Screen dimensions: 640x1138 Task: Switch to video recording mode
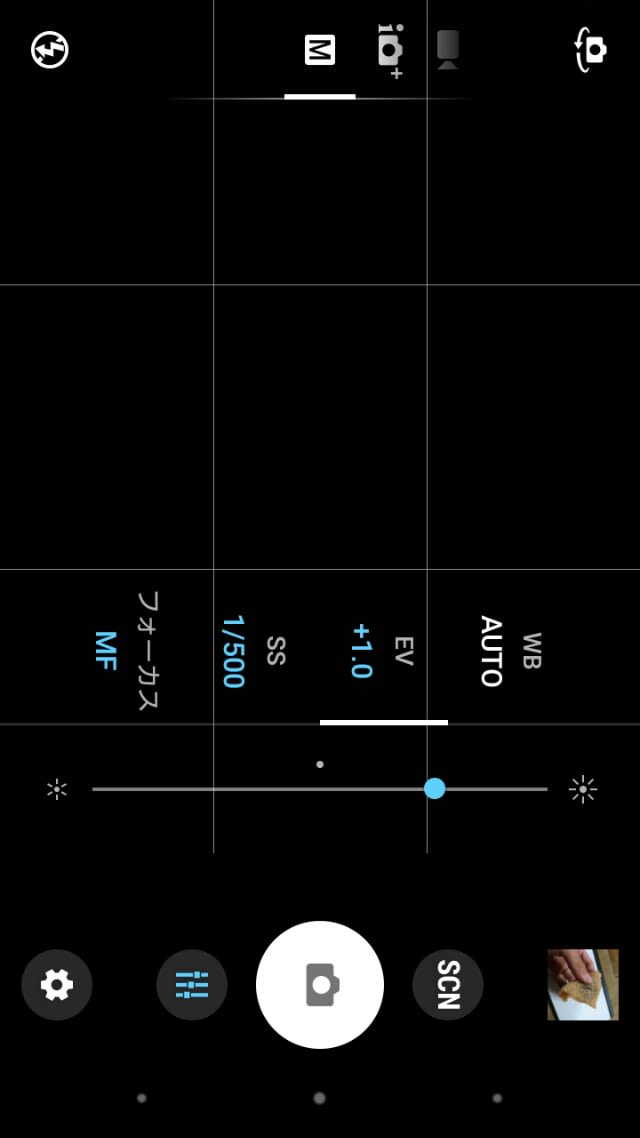pos(448,50)
